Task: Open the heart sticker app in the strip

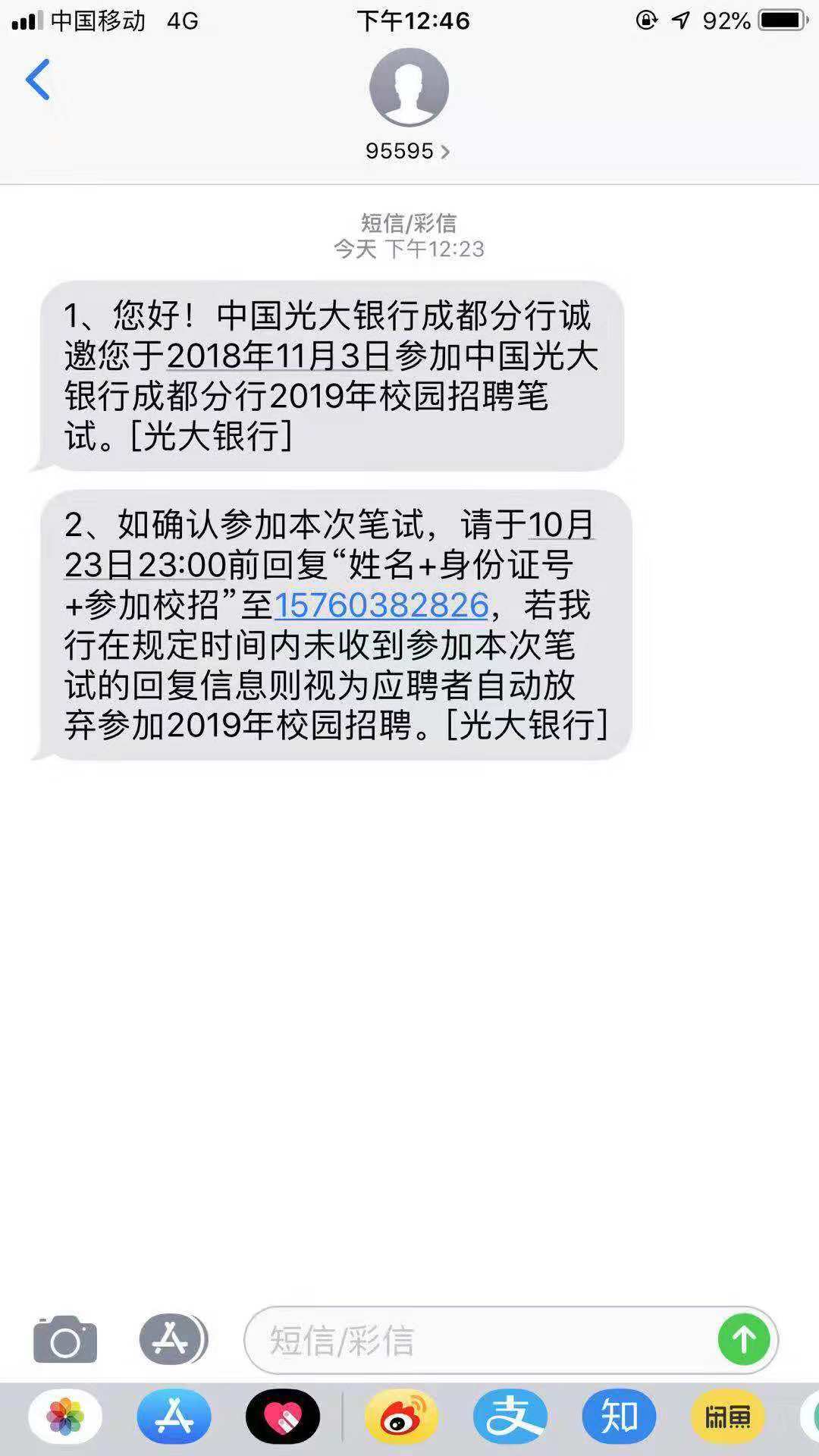Action: [x=283, y=1417]
